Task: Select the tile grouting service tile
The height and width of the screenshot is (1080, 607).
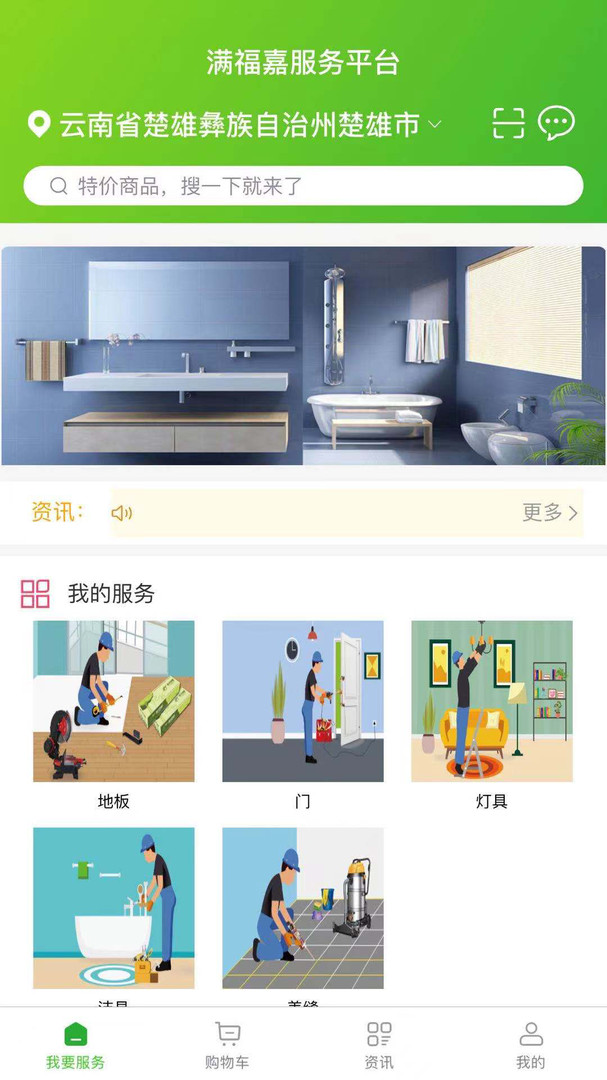Action: tap(303, 908)
